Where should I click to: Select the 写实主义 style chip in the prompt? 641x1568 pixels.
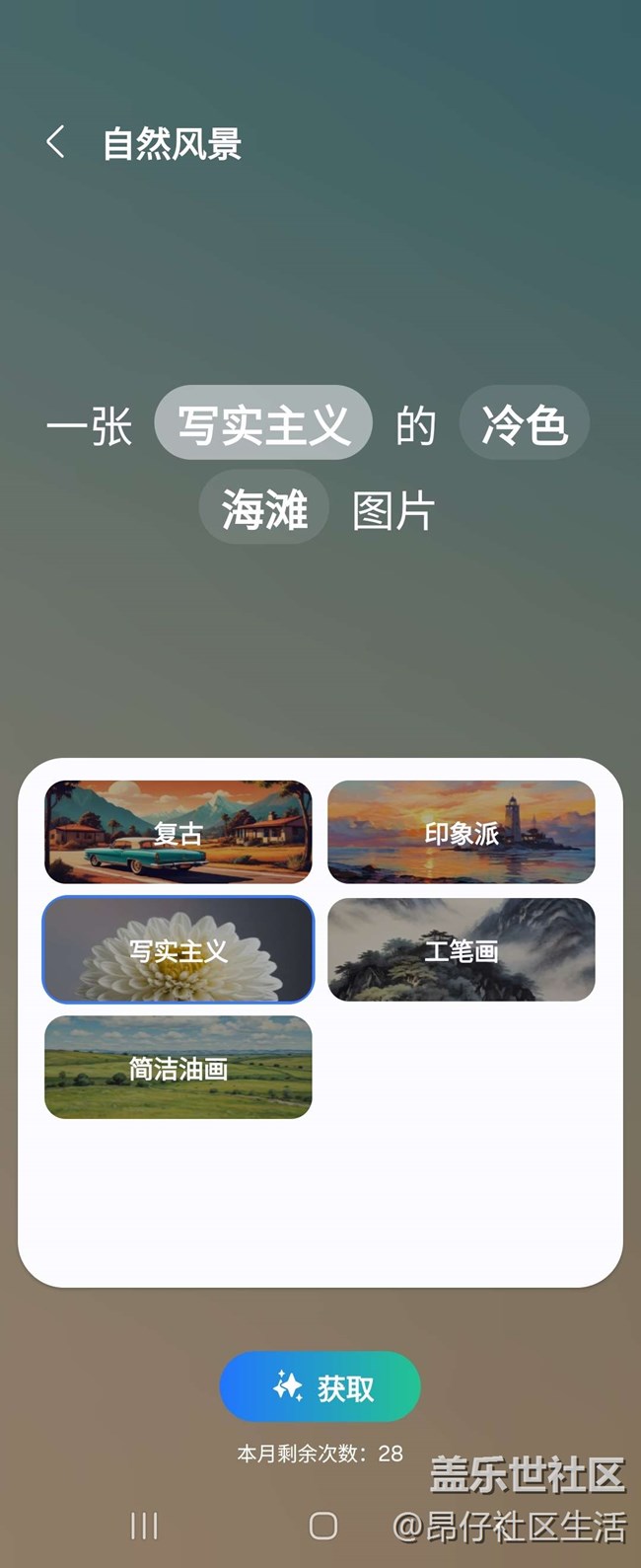pyautogui.click(x=263, y=424)
